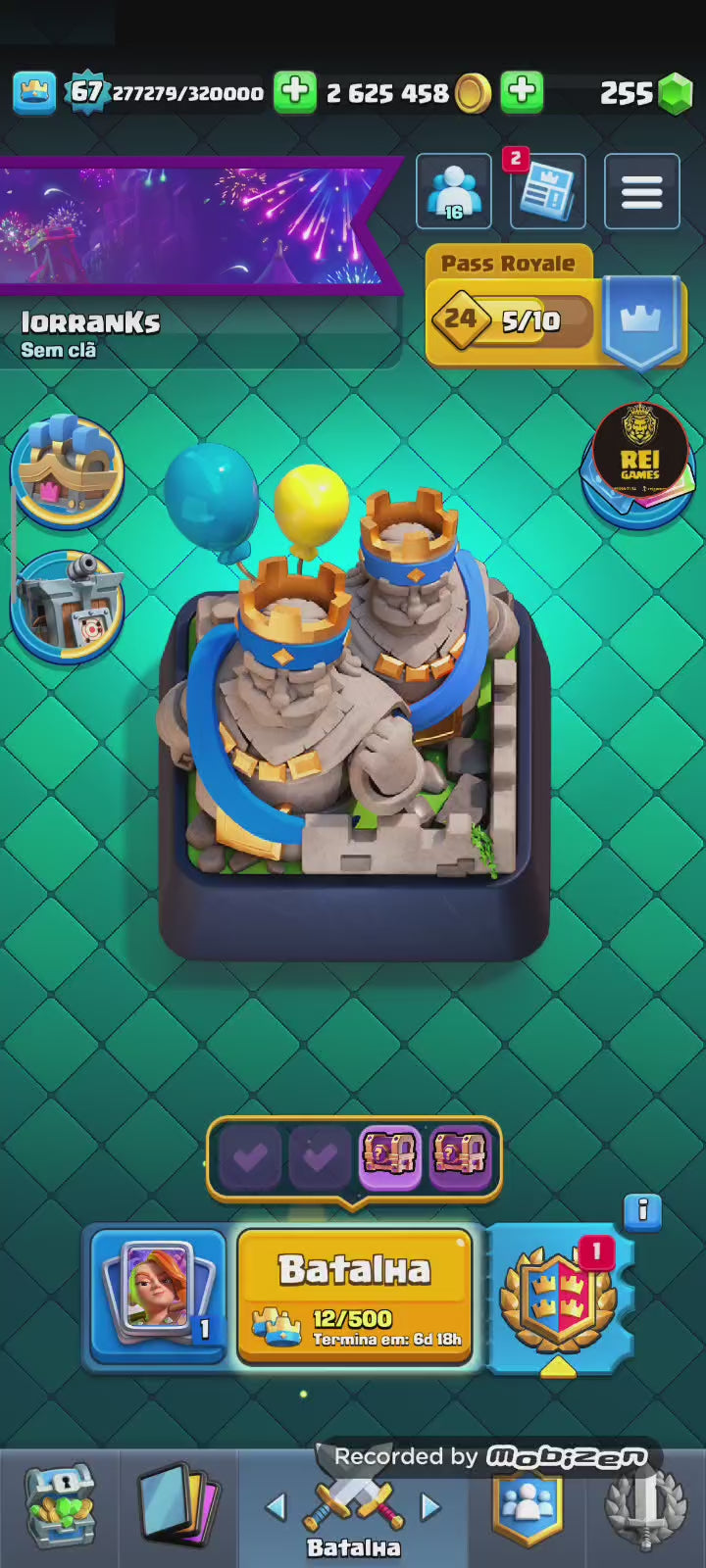
Task: Switch to the shop tab
Action: [x=59, y=1507]
